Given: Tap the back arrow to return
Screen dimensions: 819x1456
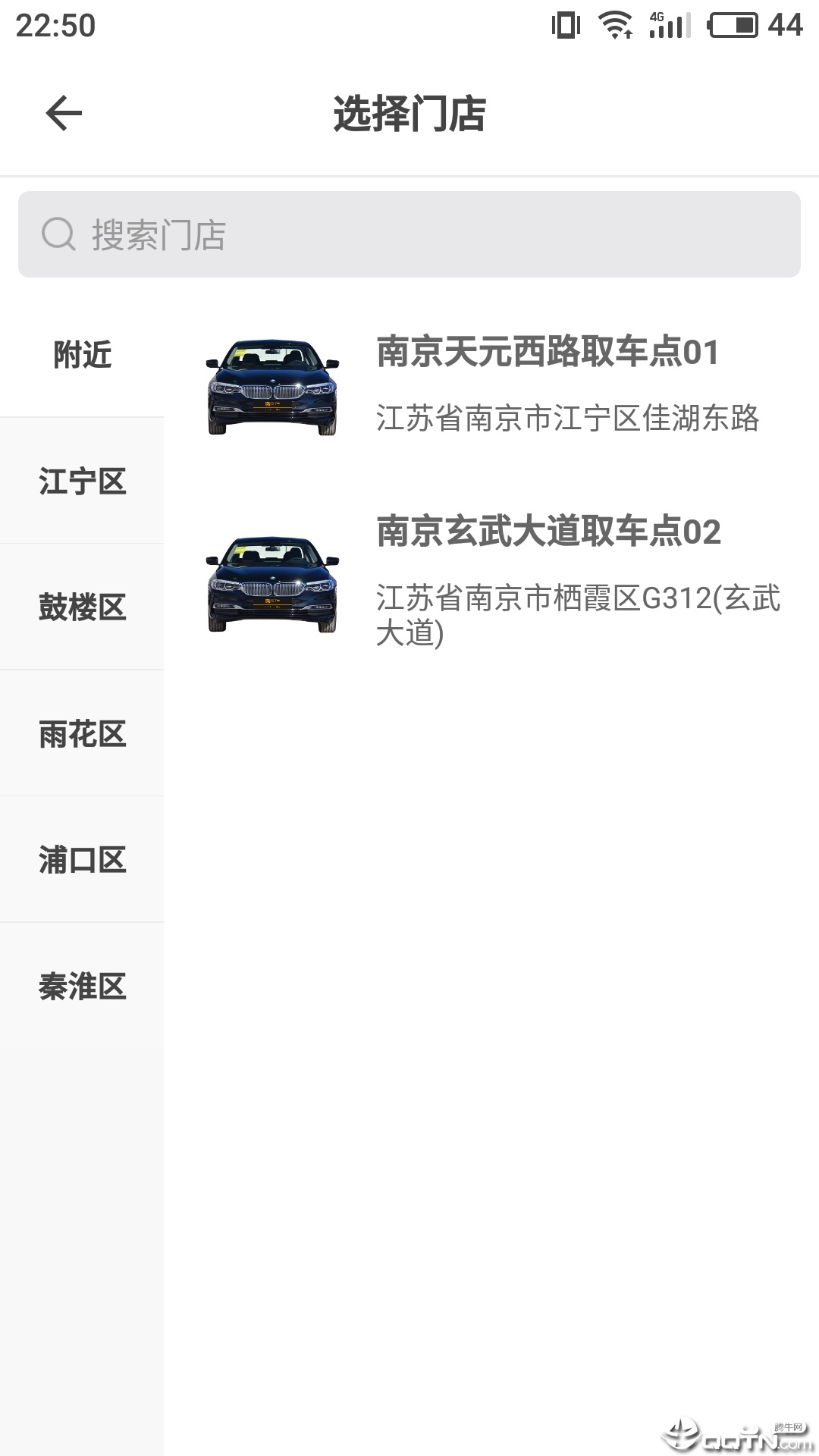Looking at the screenshot, I should (64, 114).
